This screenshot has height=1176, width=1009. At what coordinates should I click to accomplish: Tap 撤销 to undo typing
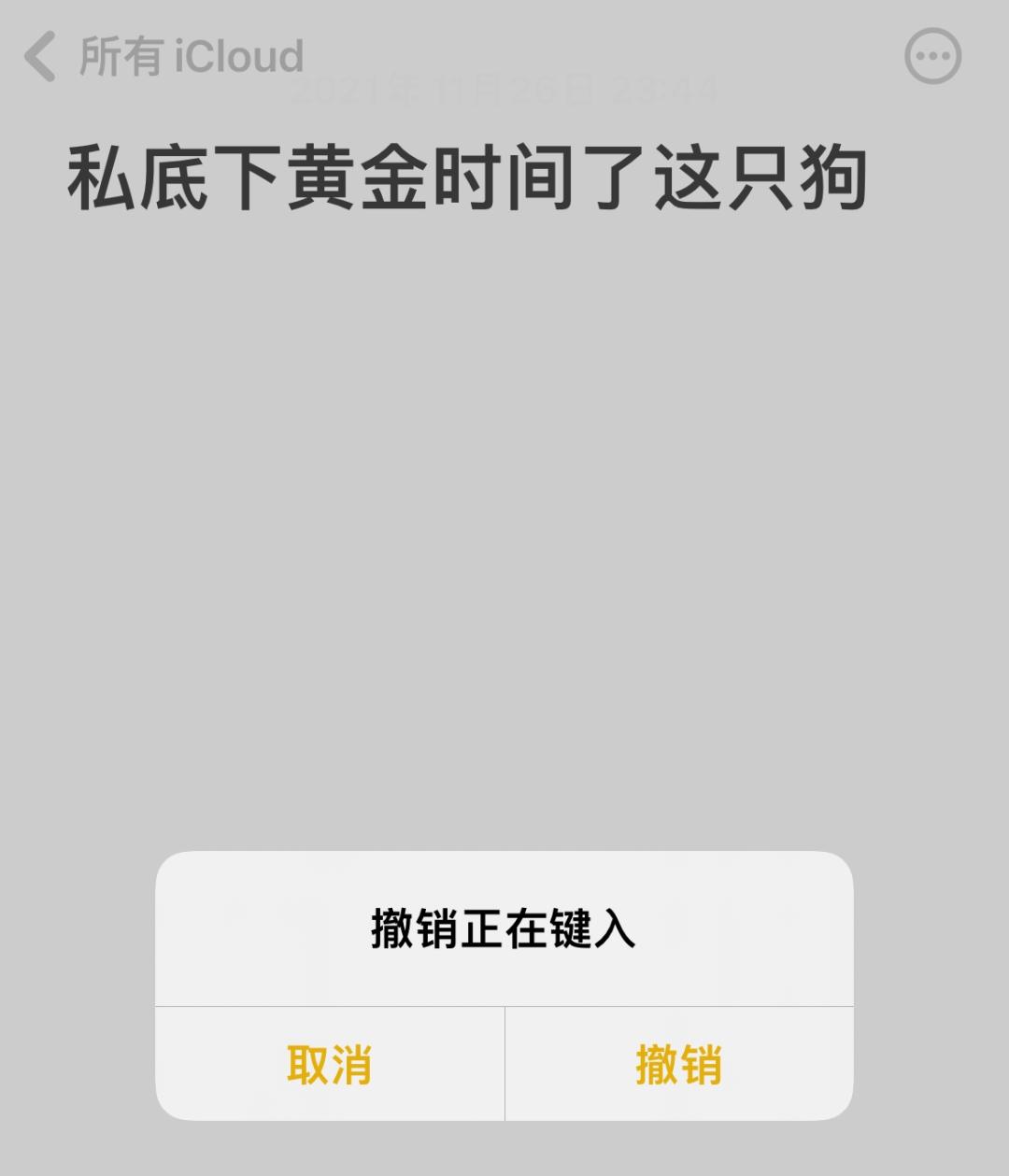[x=678, y=1064]
